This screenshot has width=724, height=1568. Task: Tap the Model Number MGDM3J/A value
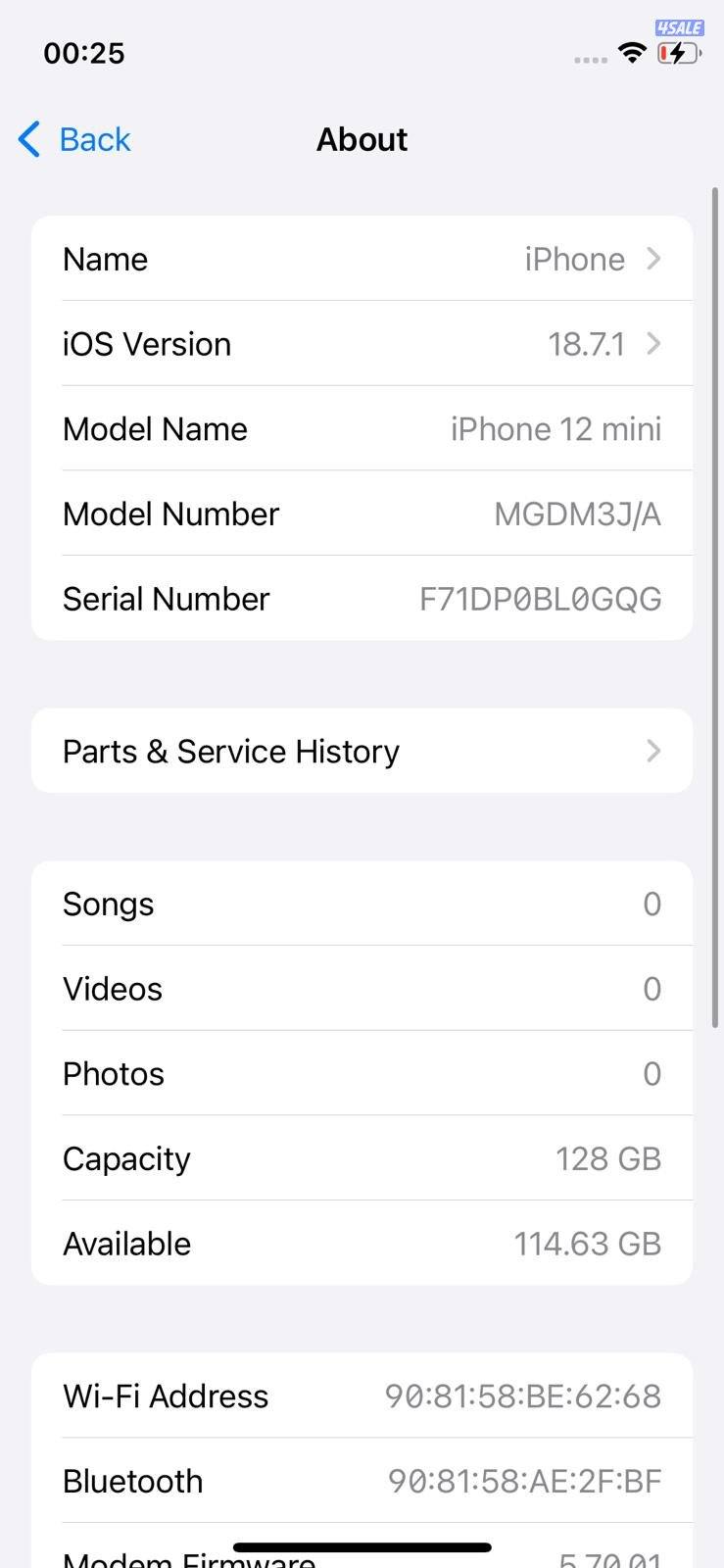click(578, 514)
